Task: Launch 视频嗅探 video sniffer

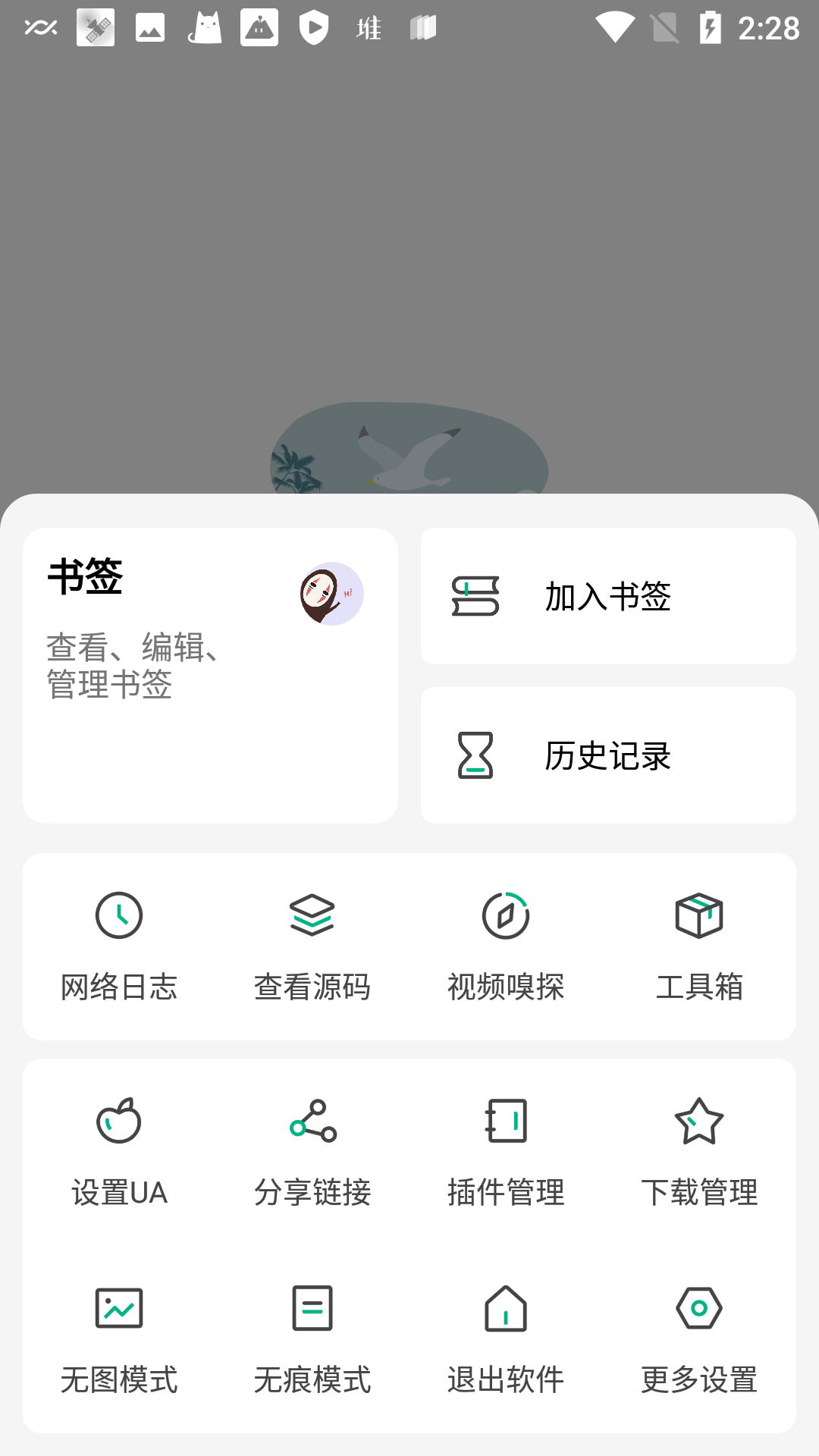Action: click(506, 946)
